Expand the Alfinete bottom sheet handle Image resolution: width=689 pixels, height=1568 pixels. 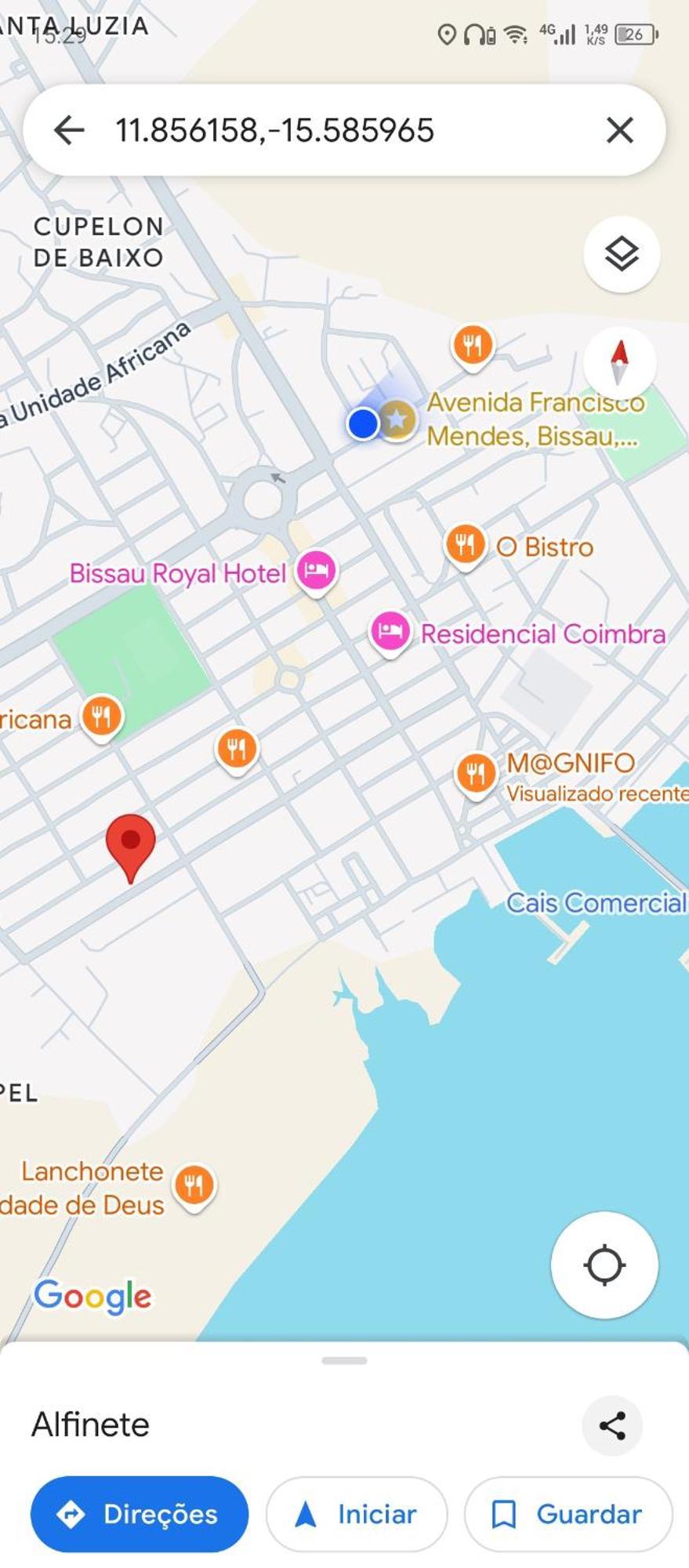click(344, 1360)
